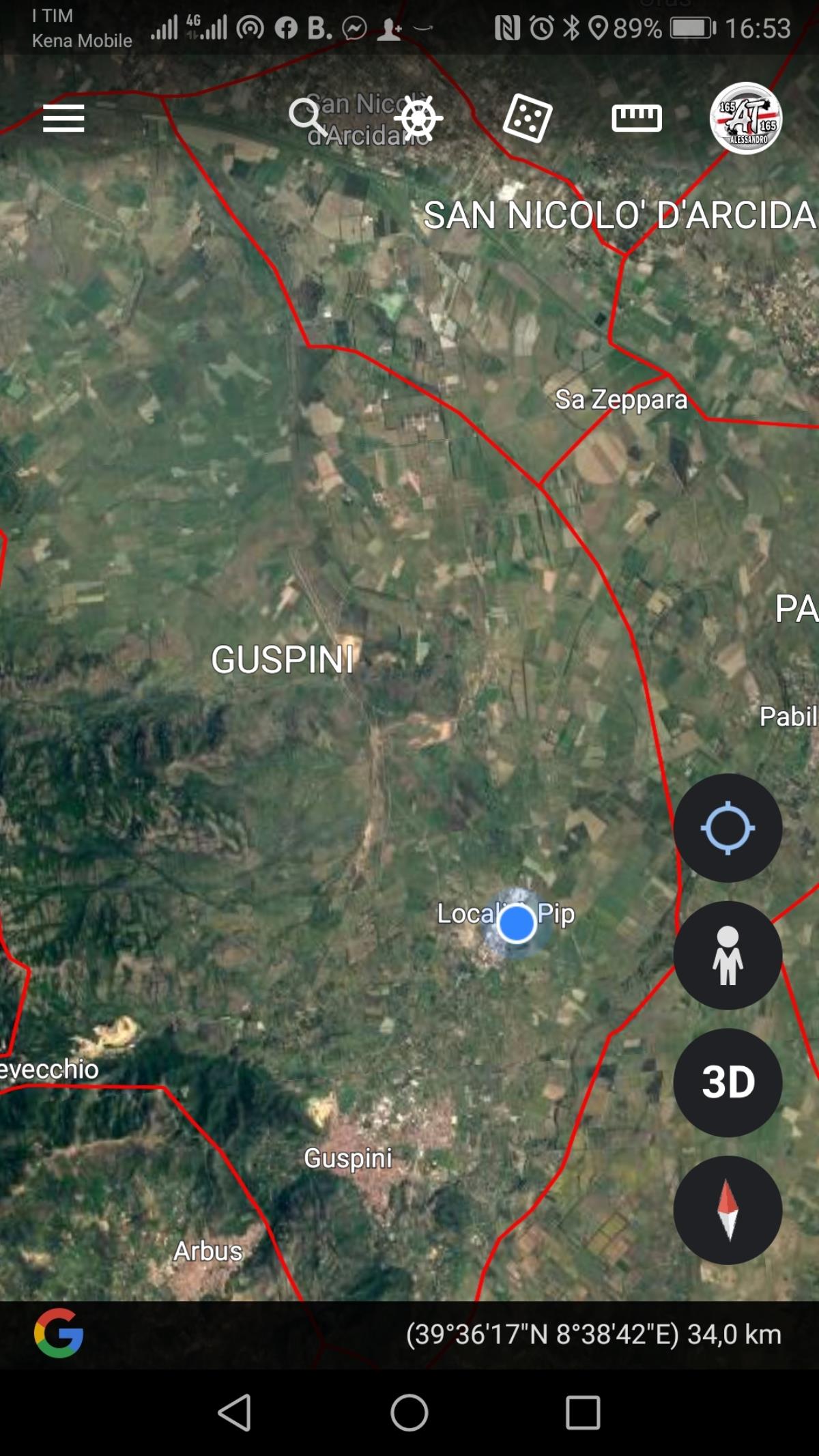Select the Guspini town label

(x=348, y=1158)
